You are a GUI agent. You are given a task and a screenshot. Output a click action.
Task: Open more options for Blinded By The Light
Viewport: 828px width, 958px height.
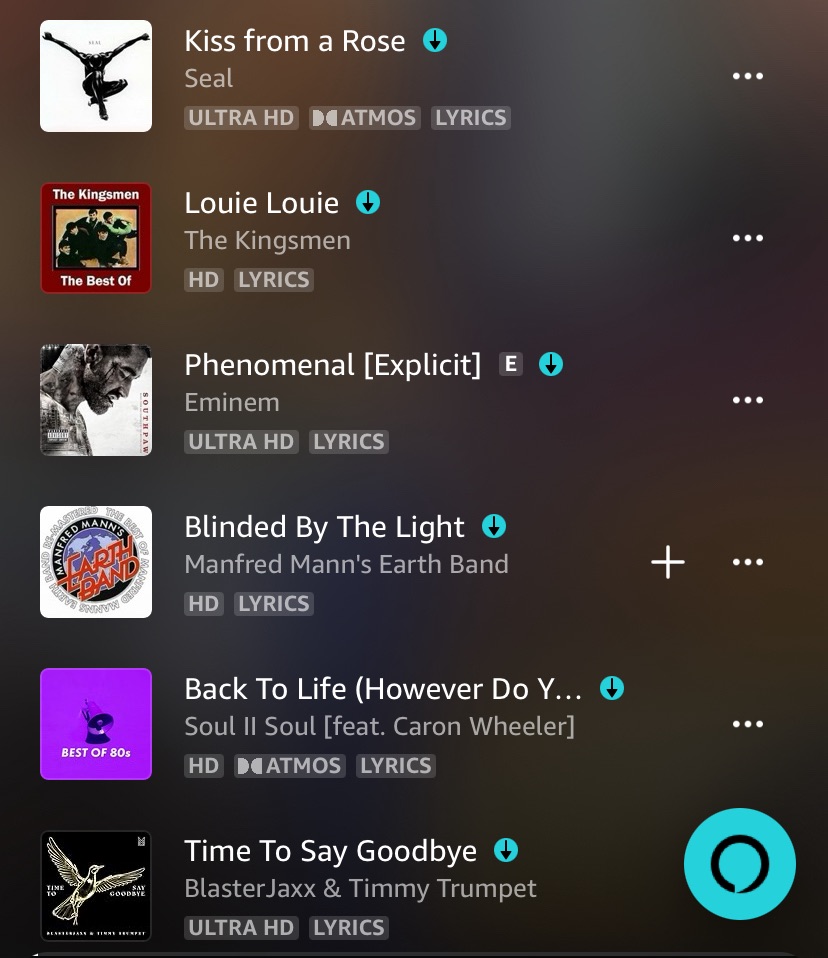(747, 562)
